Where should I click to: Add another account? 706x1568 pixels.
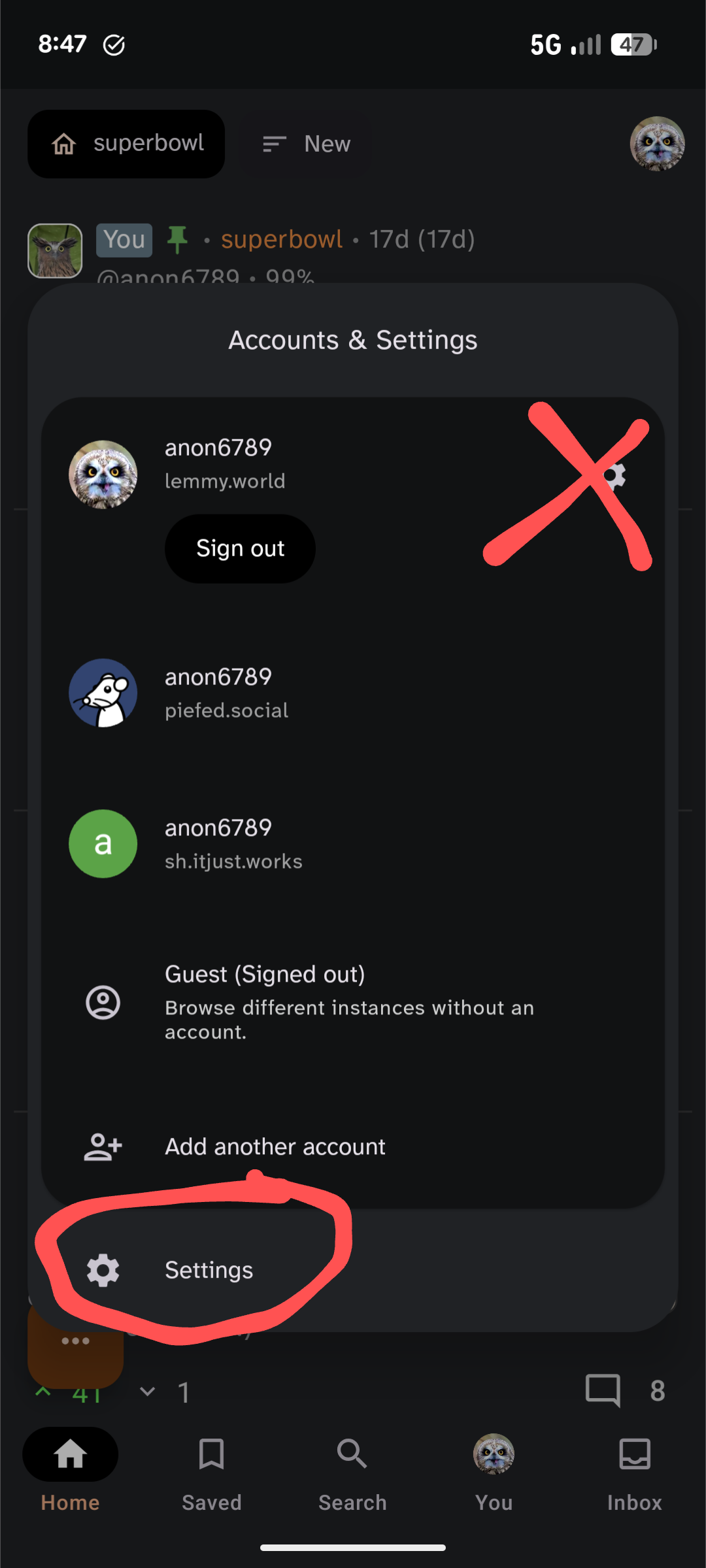pyautogui.click(x=275, y=1146)
